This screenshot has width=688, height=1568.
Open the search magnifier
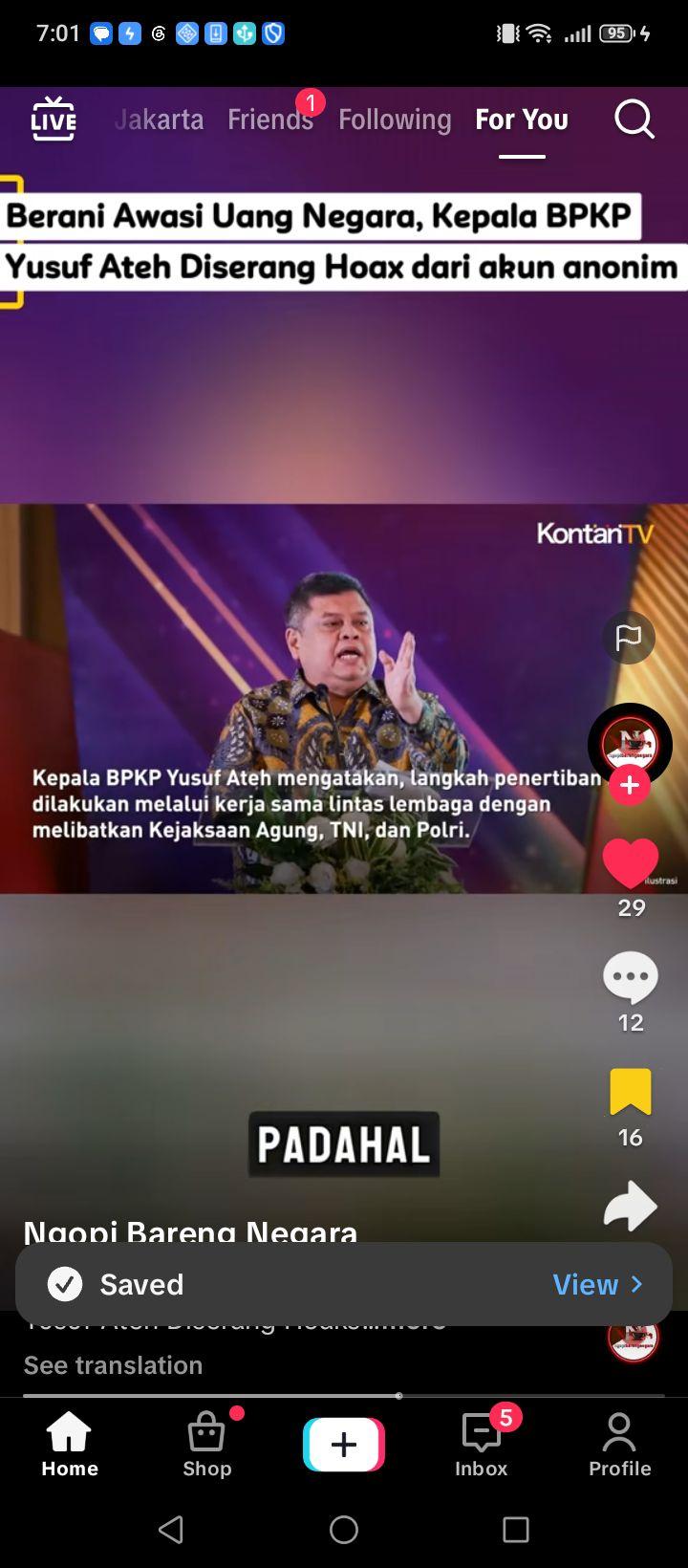(x=634, y=120)
